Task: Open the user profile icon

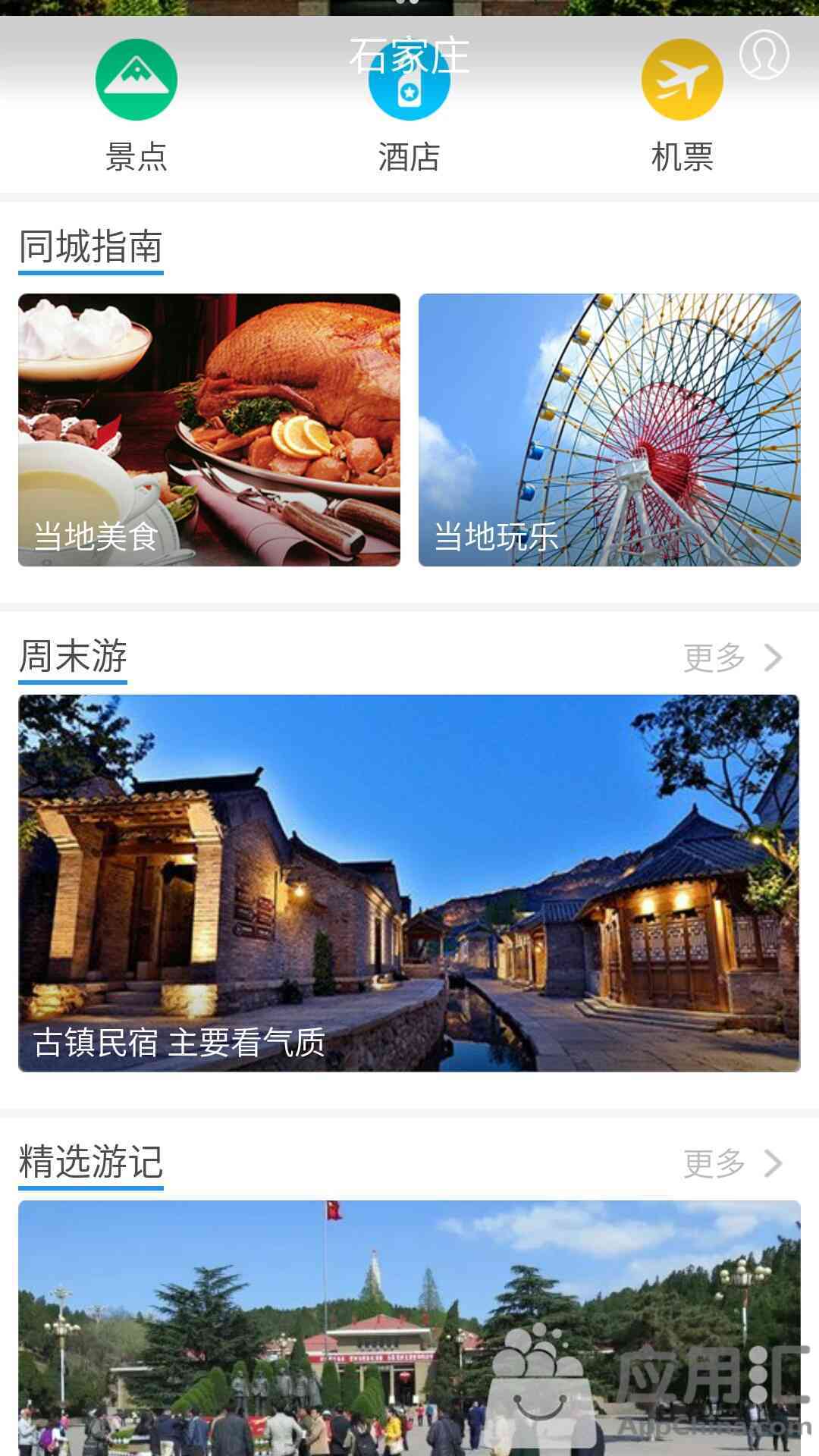Action: tap(764, 55)
